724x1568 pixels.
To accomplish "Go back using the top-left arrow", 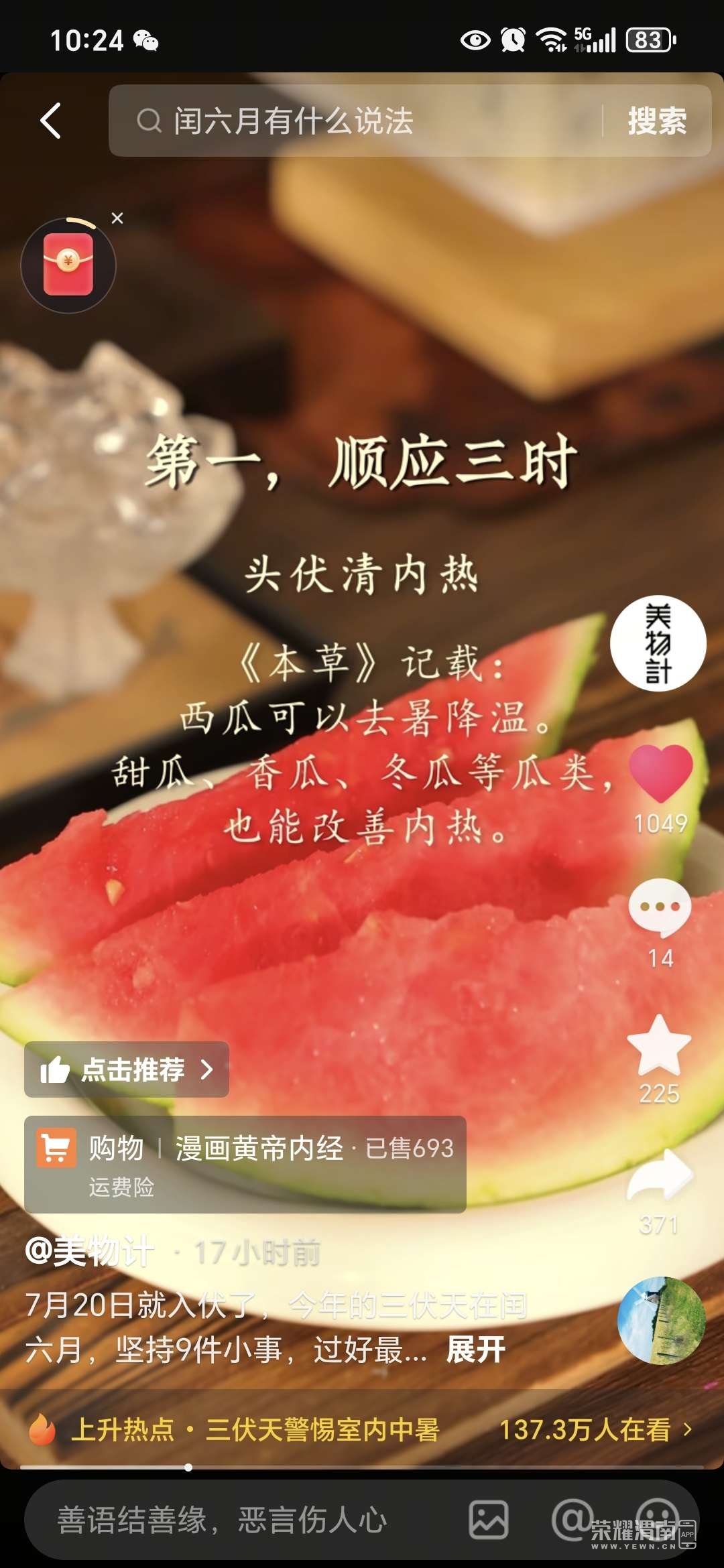I will click(51, 121).
